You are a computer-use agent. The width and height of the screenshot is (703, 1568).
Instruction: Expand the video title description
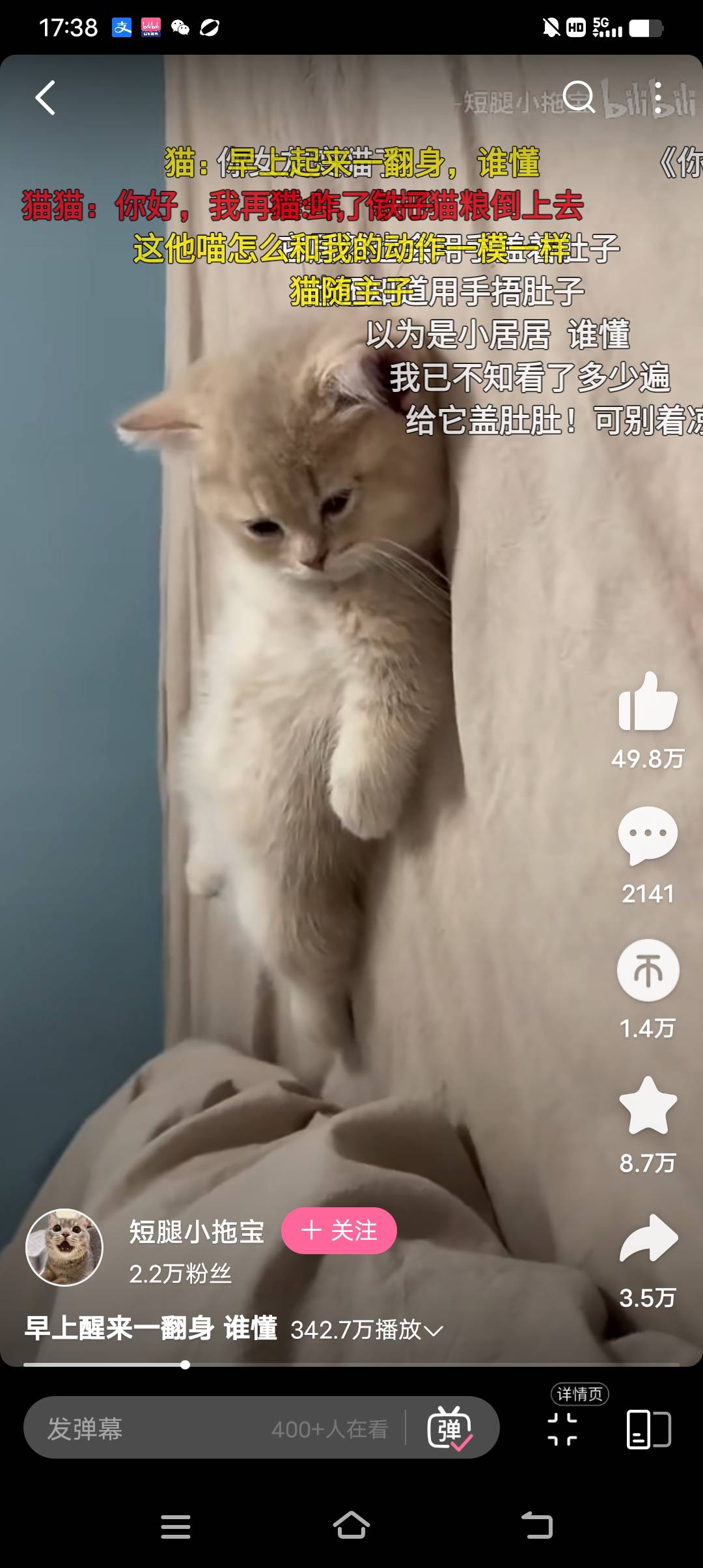coord(432,1330)
